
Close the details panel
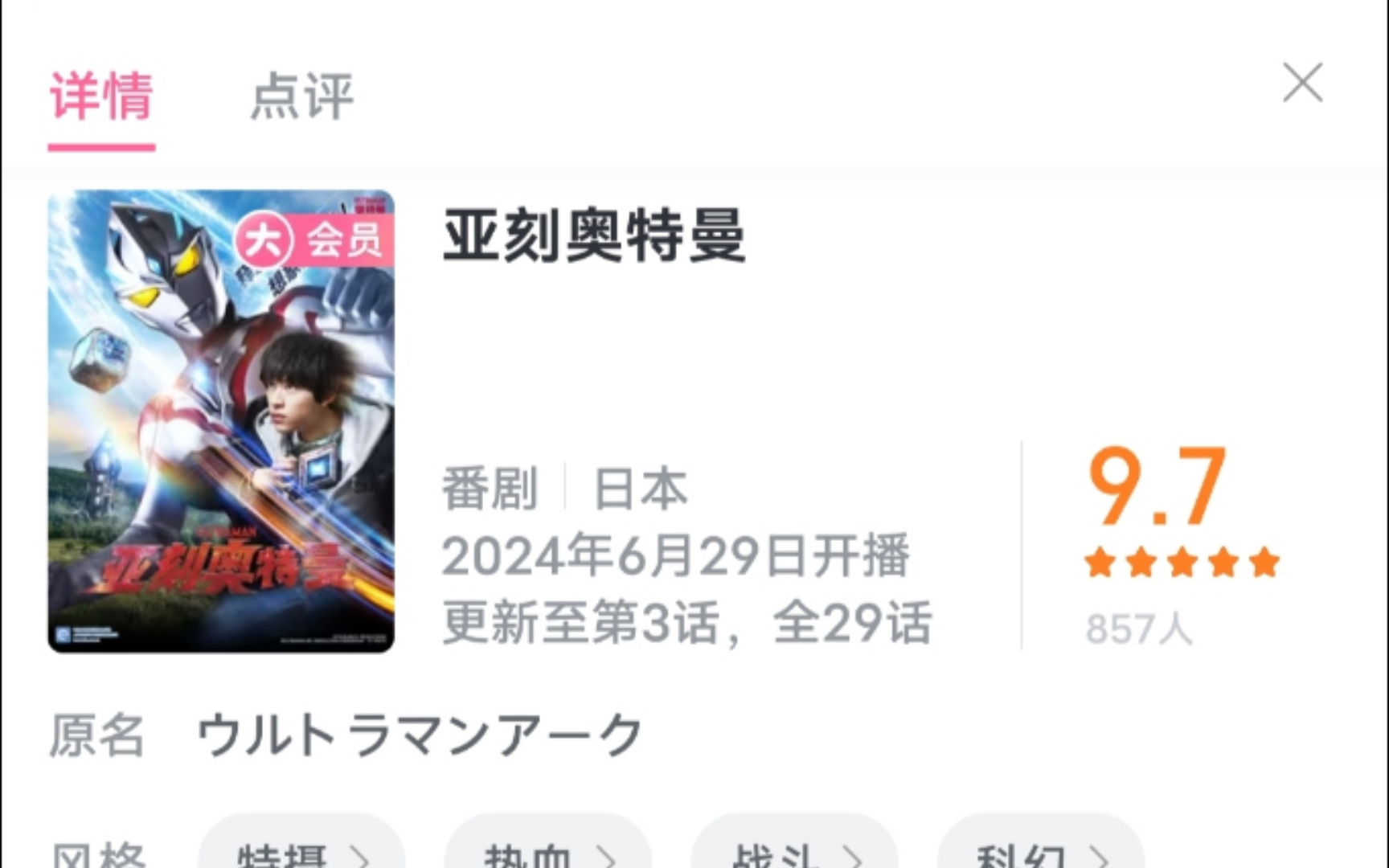pyautogui.click(x=1301, y=83)
